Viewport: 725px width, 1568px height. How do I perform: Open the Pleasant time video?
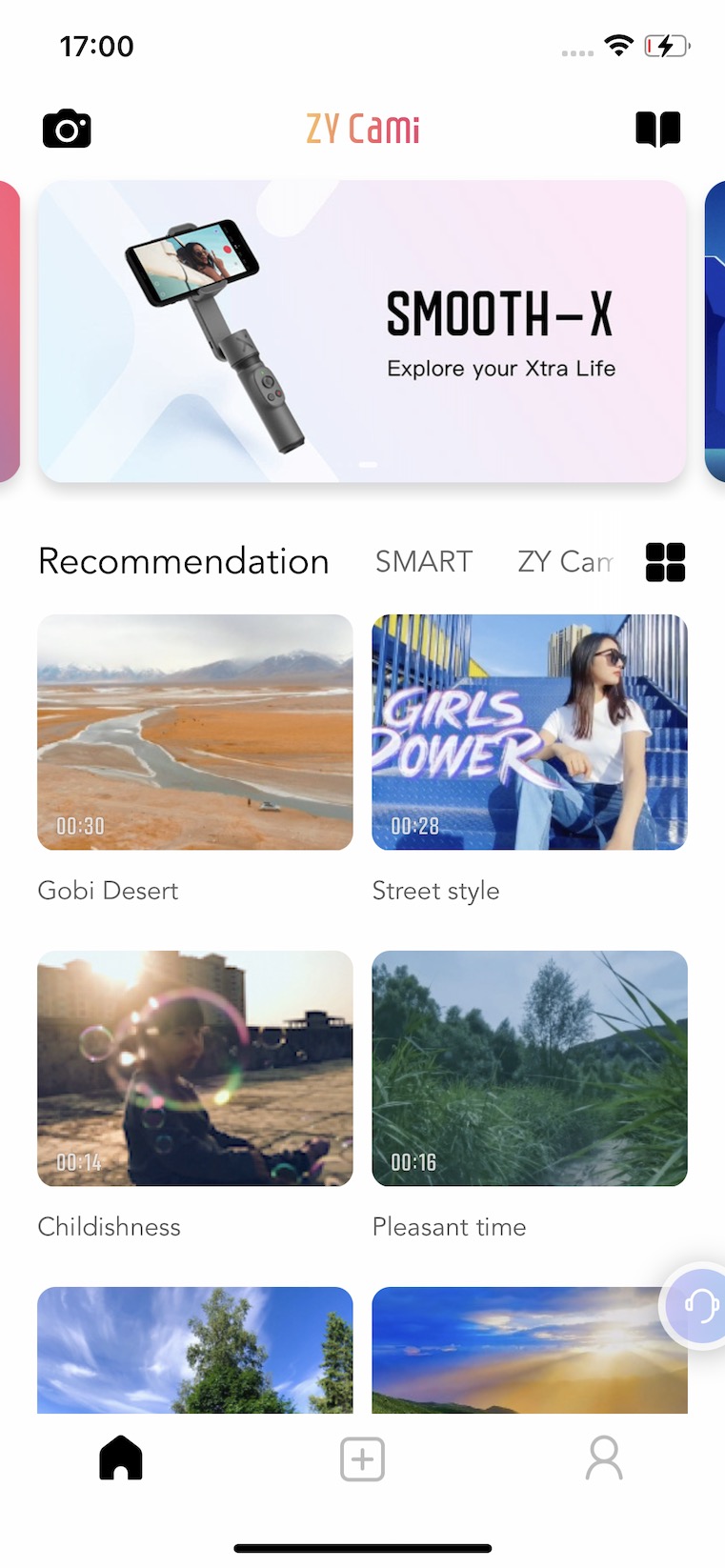pyautogui.click(x=530, y=1068)
